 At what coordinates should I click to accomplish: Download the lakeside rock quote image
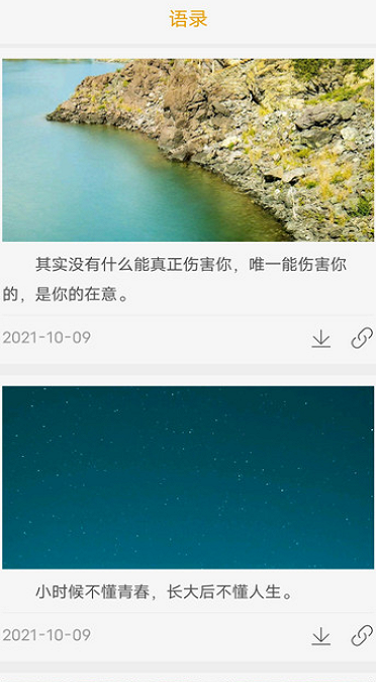(321, 338)
